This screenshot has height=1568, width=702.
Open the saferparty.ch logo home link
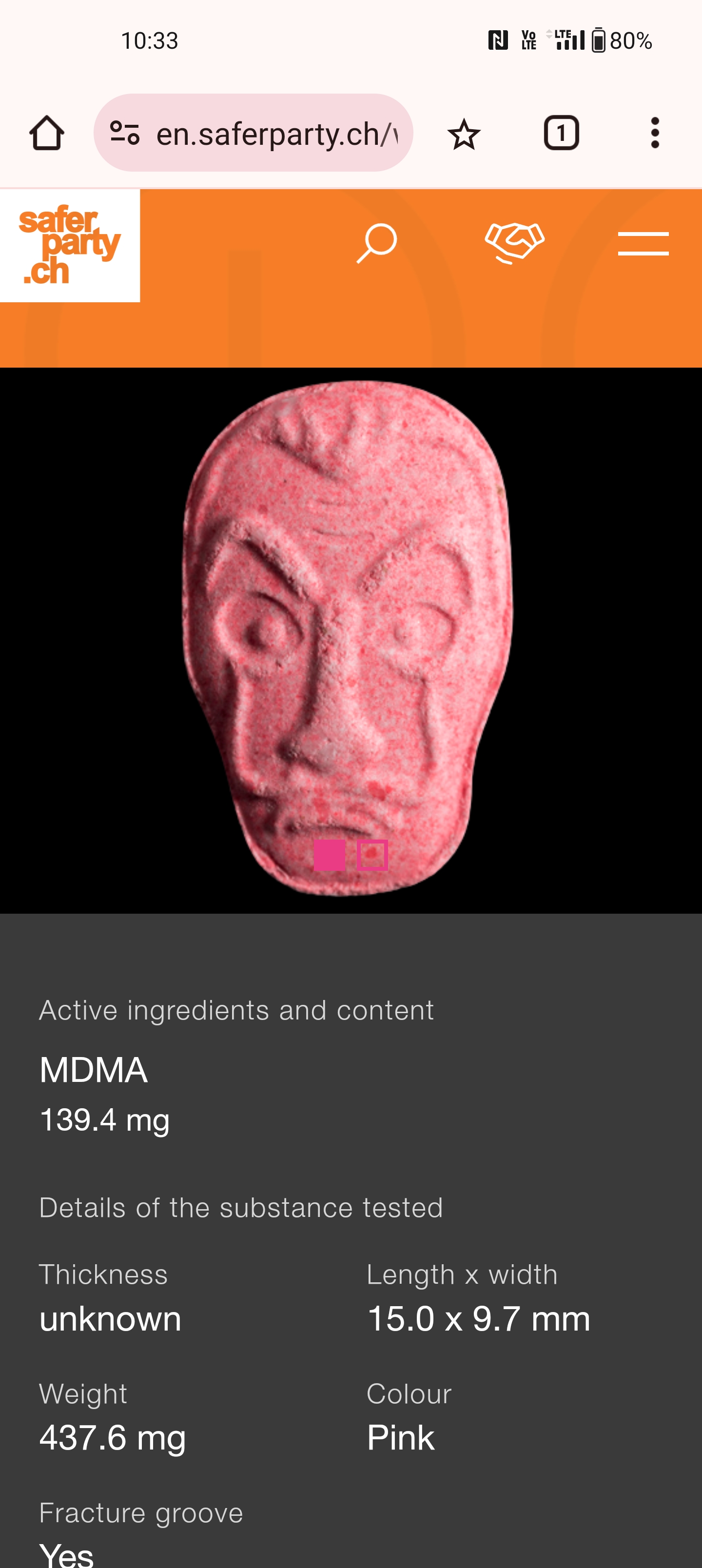pos(69,245)
